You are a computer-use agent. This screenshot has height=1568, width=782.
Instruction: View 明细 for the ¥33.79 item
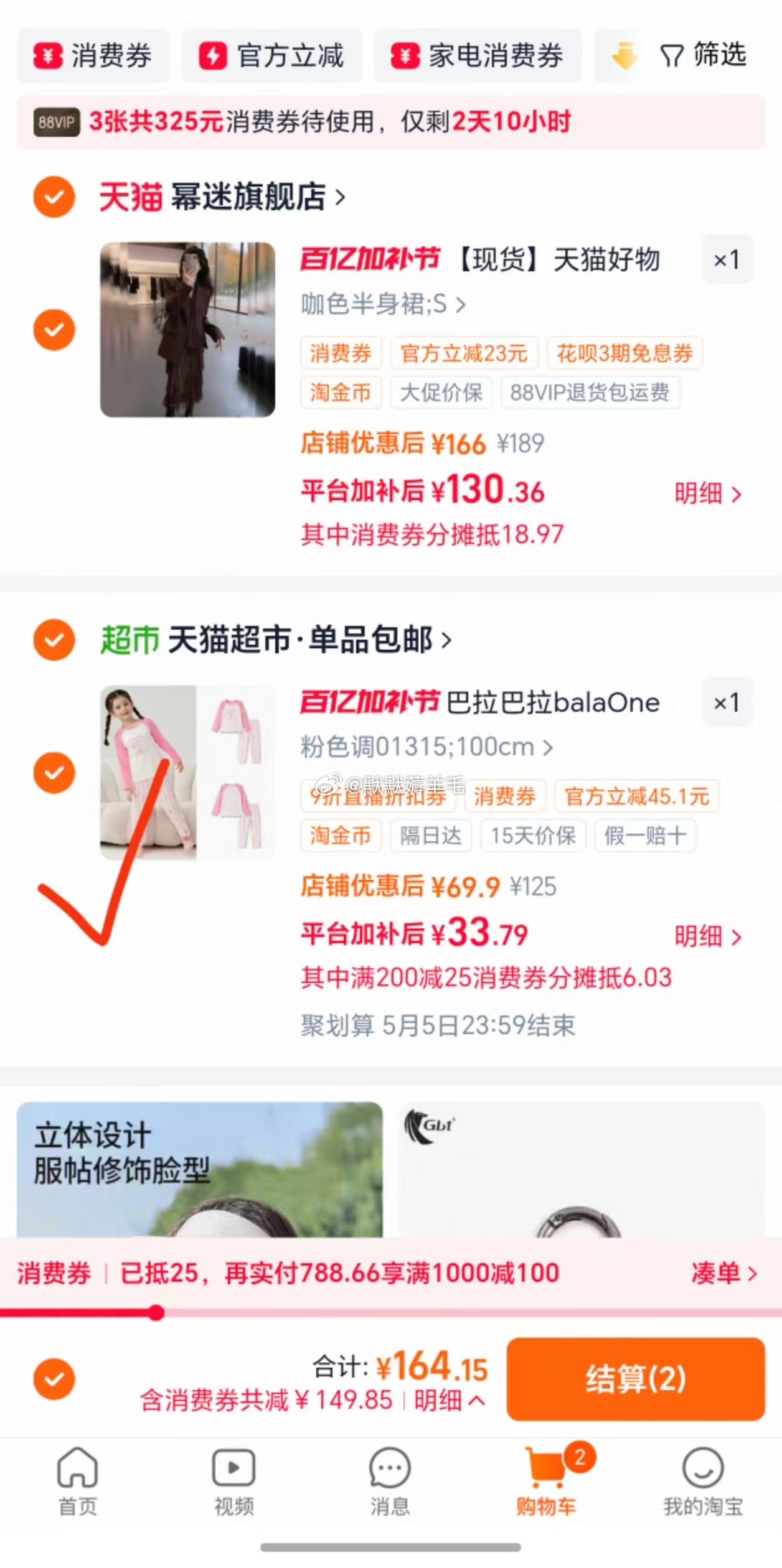708,936
